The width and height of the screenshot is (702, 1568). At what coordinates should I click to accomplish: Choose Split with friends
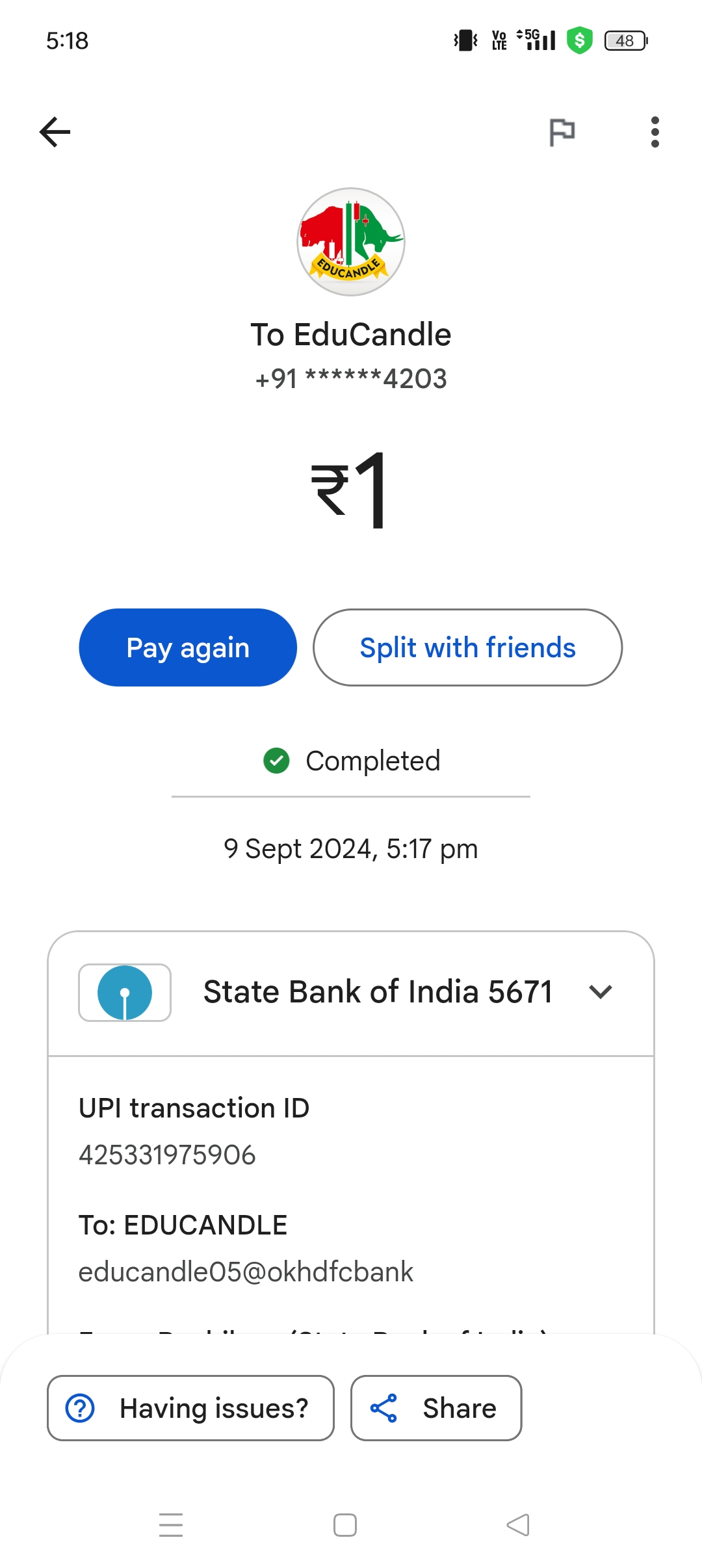467,647
